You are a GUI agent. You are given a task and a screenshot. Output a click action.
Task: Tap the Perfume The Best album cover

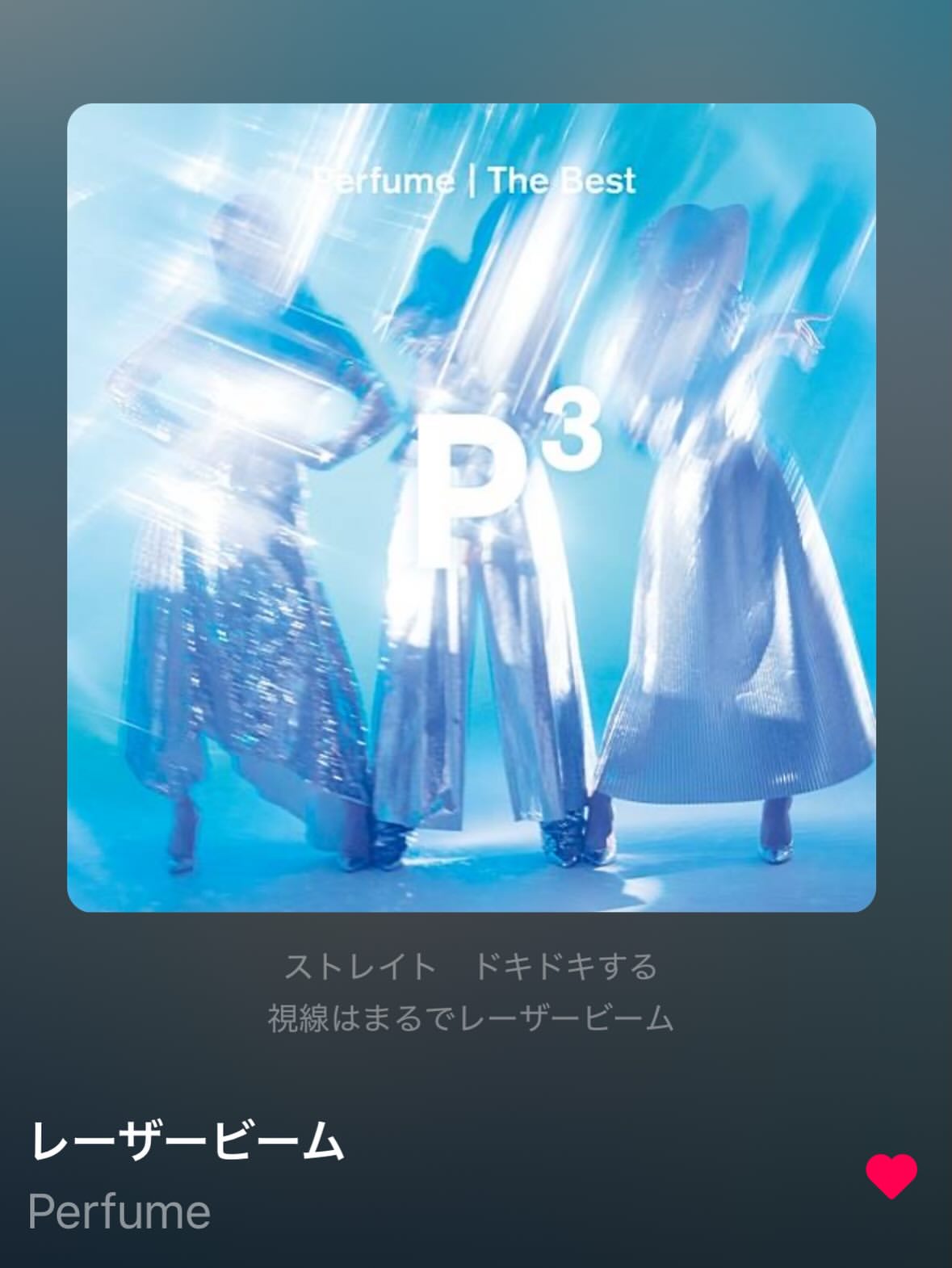(472, 508)
